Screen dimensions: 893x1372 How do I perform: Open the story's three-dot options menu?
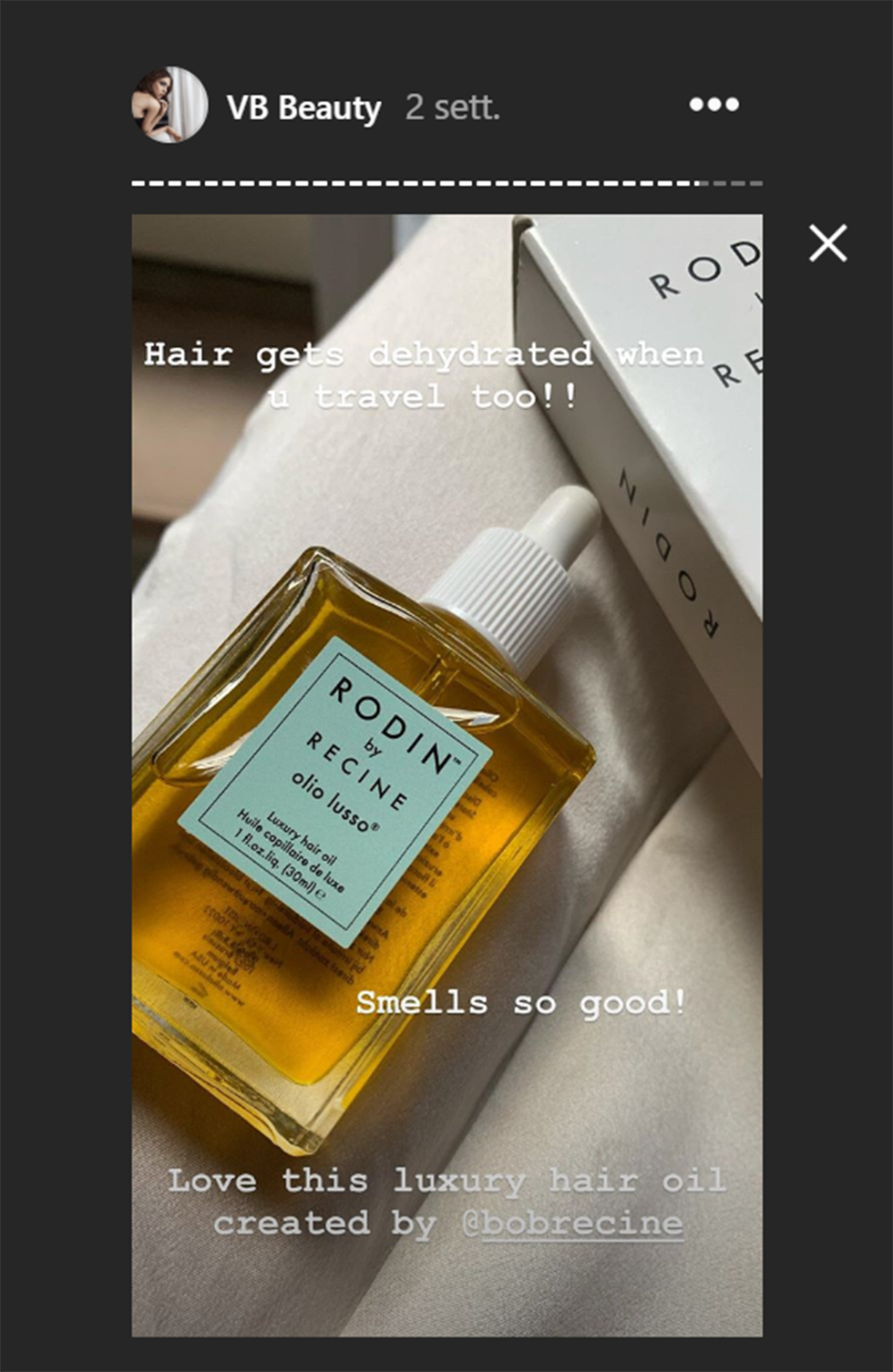(713, 105)
